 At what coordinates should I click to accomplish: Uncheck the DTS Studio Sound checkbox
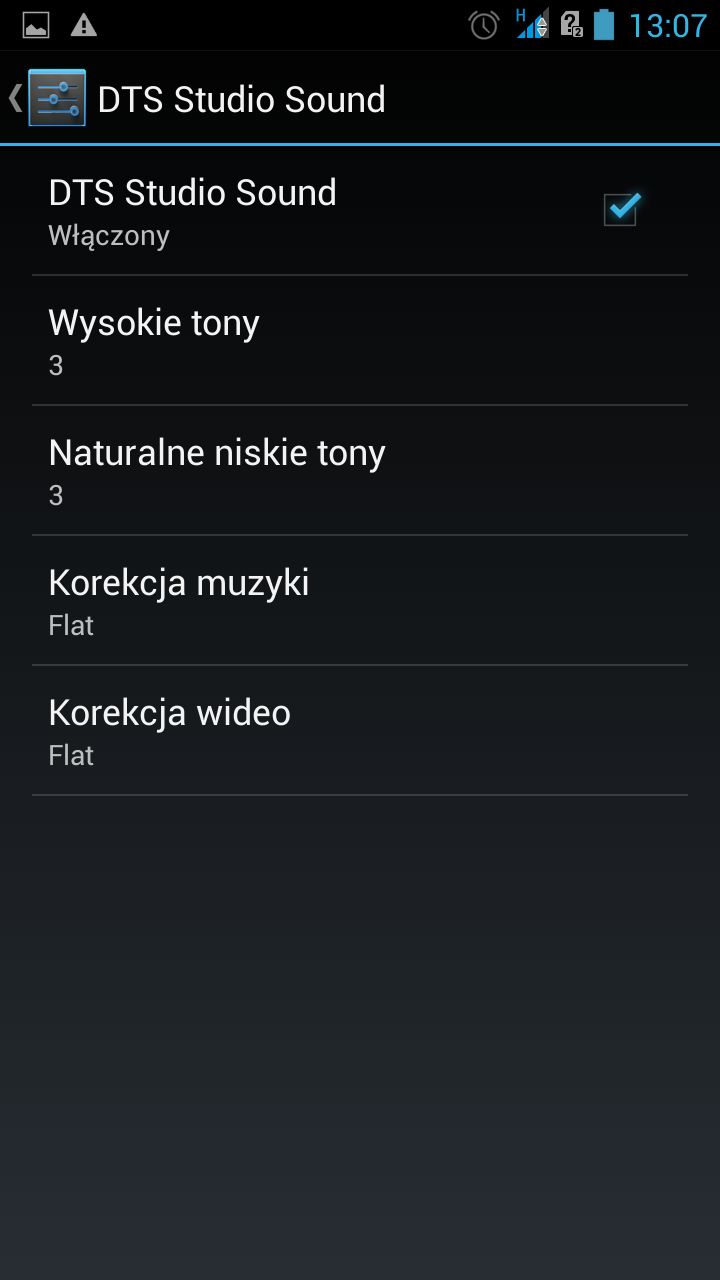[x=621, y=209]
